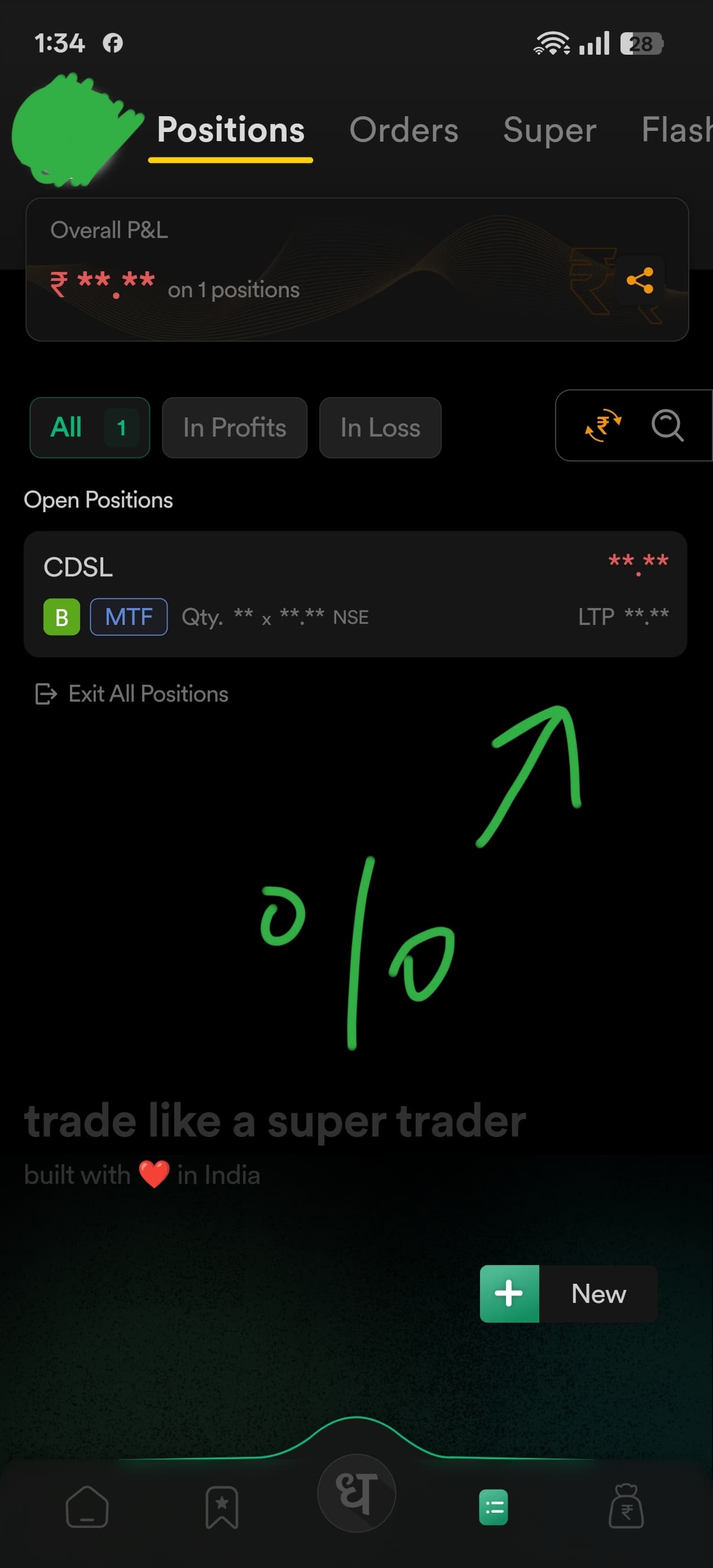Tap the rupee convert positions icon
This screenshot has width=713, height=1568.
603,425
